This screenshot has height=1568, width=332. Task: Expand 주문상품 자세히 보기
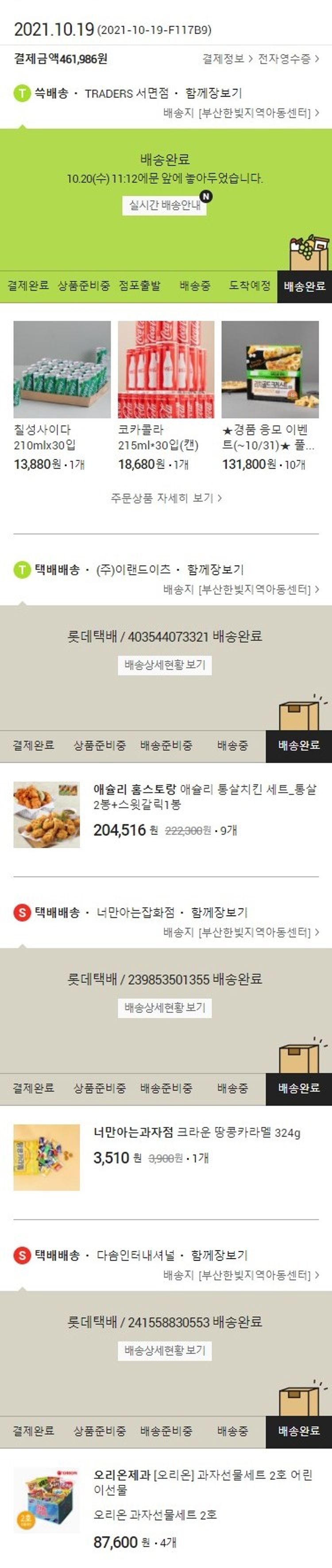pyautogui.click(x=166, y=498)
